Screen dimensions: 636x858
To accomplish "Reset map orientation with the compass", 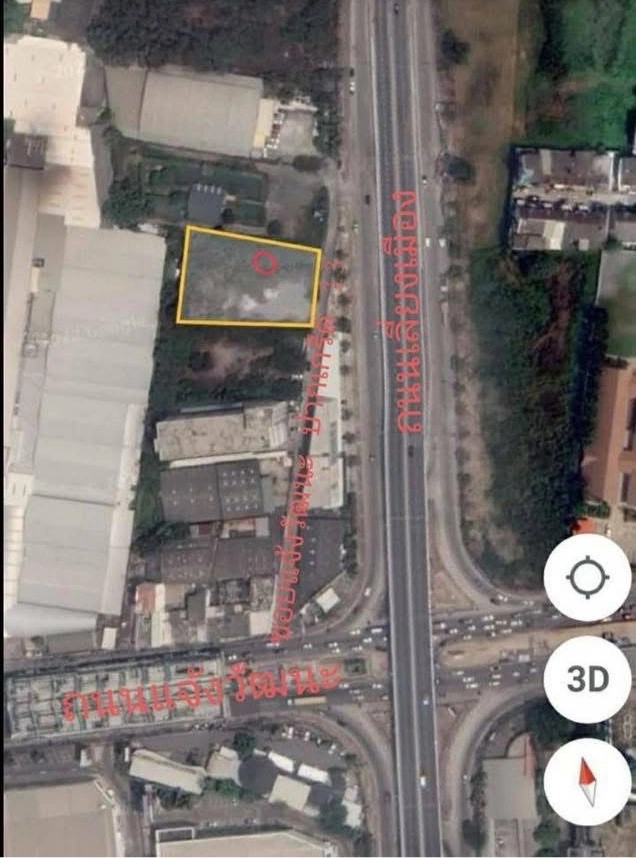I will [587, 782].
